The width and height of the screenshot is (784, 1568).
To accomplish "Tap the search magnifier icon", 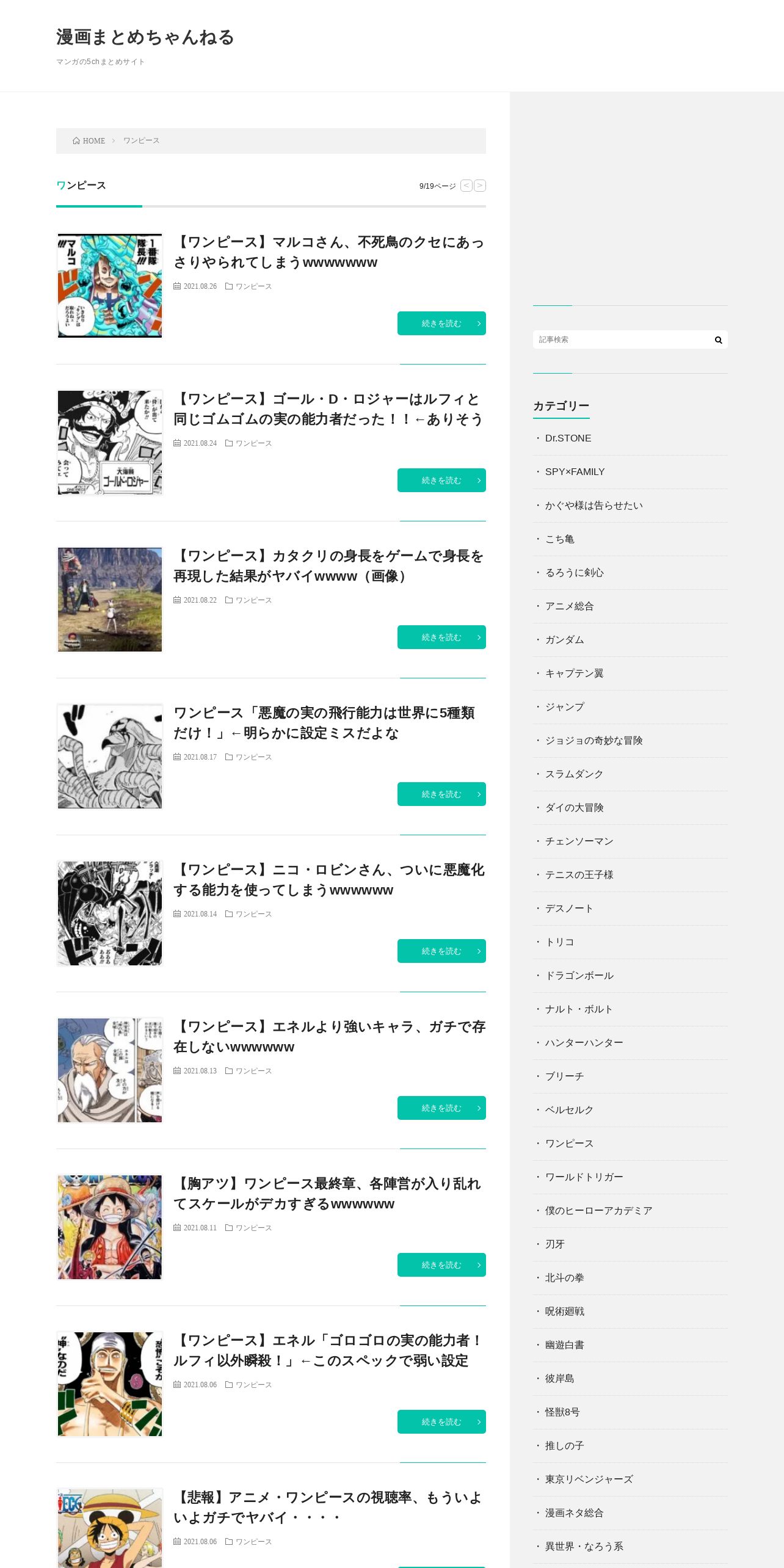I will tap(719, 339).
